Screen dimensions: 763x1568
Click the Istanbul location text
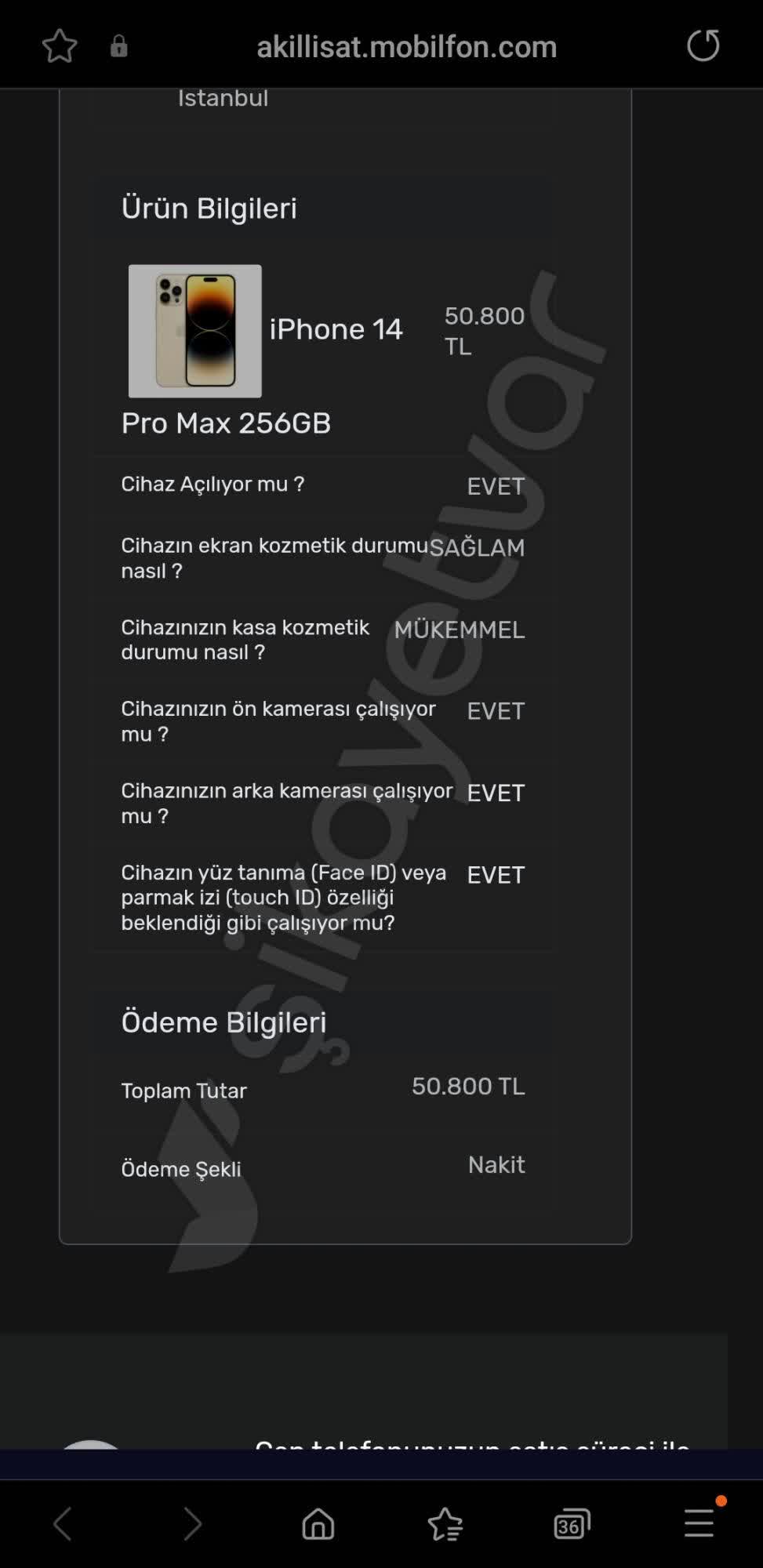[x=223, y=97]
